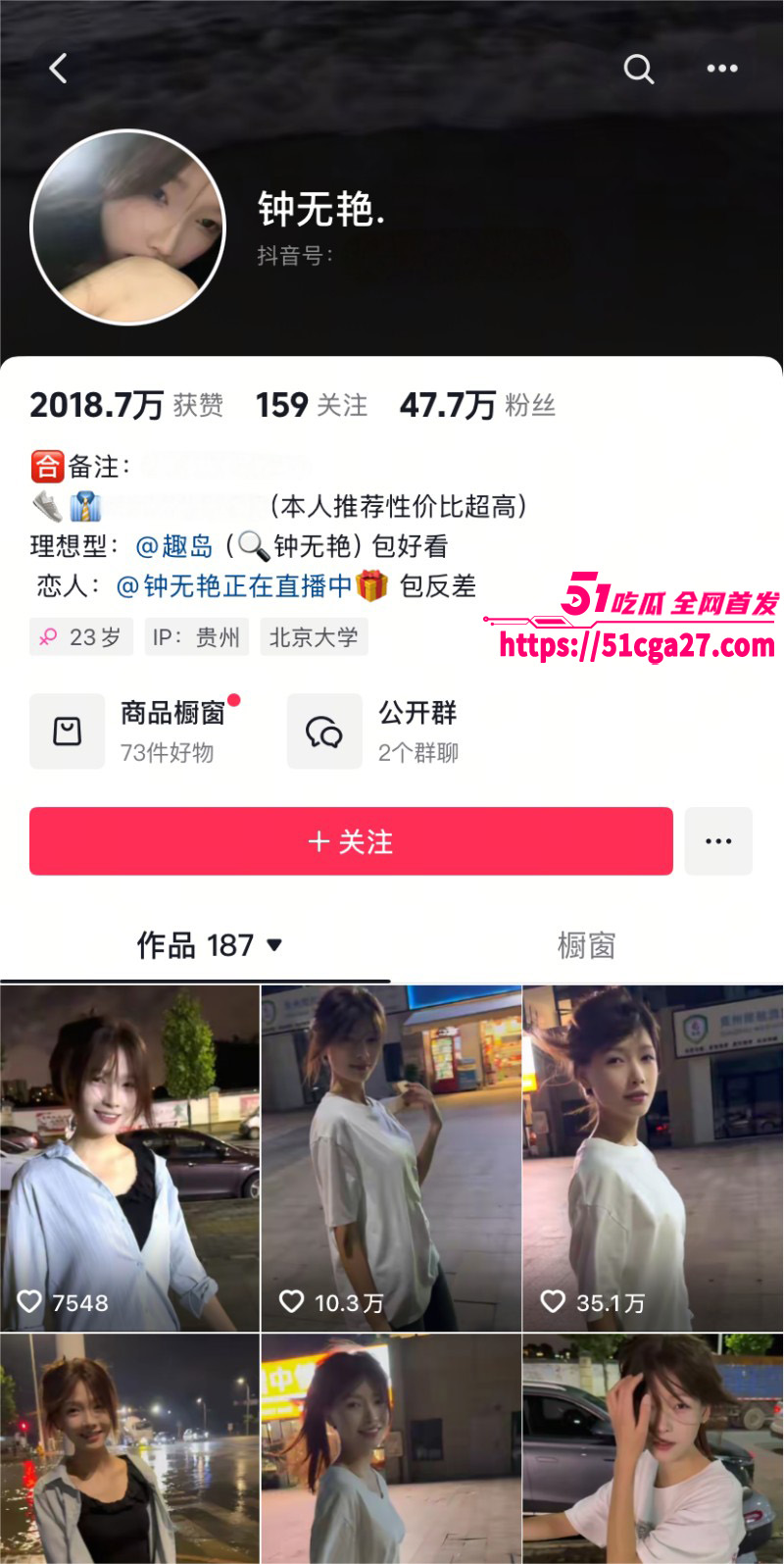View the profile avatar picture
The image size is (784, 1564).
[128, 227]
